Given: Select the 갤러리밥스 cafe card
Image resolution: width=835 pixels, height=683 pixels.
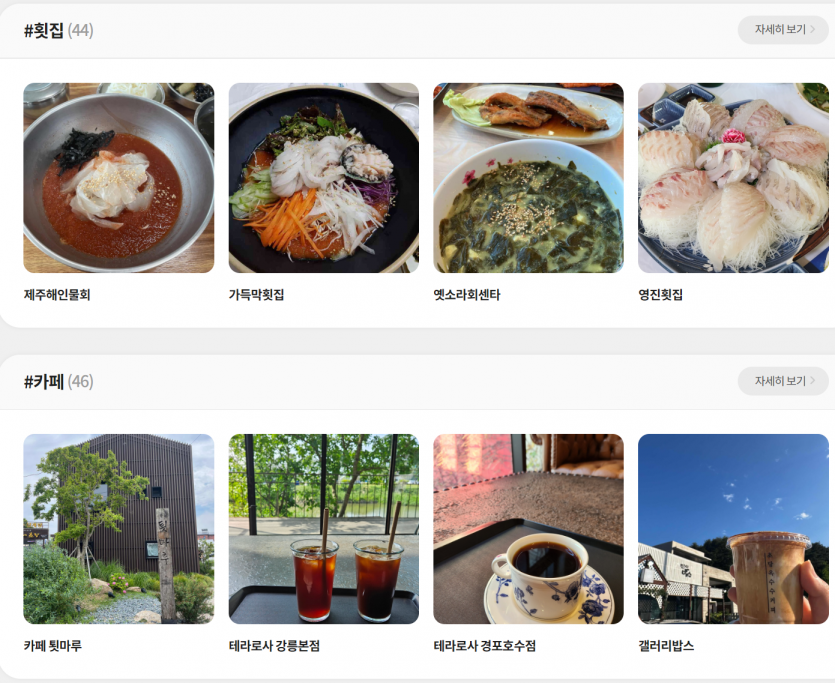Looking at the screenshot, I should 733,529.
